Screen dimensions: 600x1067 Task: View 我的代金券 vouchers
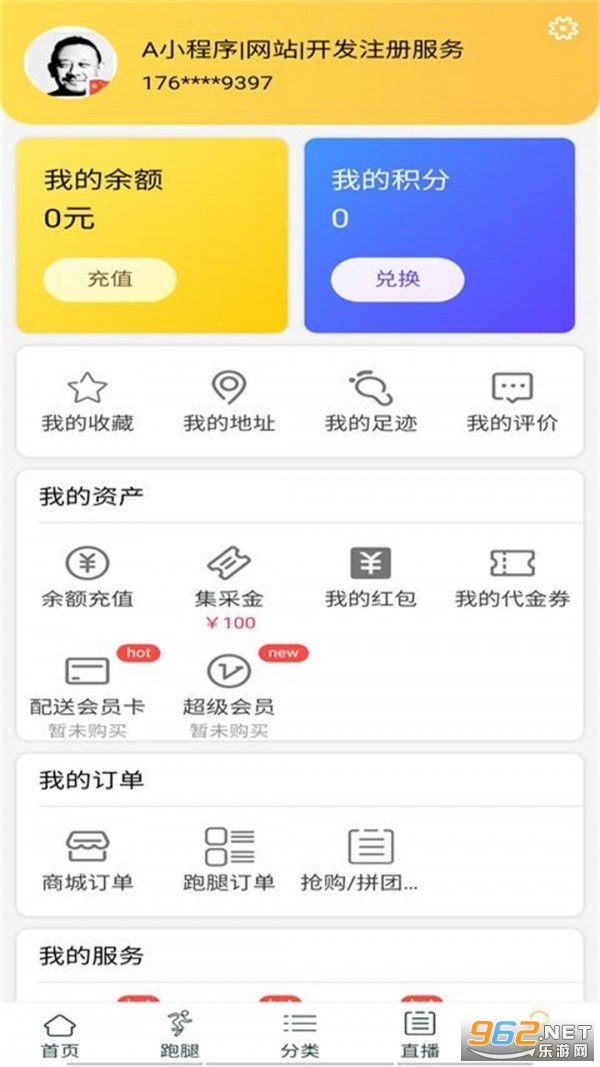pyautogui.click(x=512, y=577)
